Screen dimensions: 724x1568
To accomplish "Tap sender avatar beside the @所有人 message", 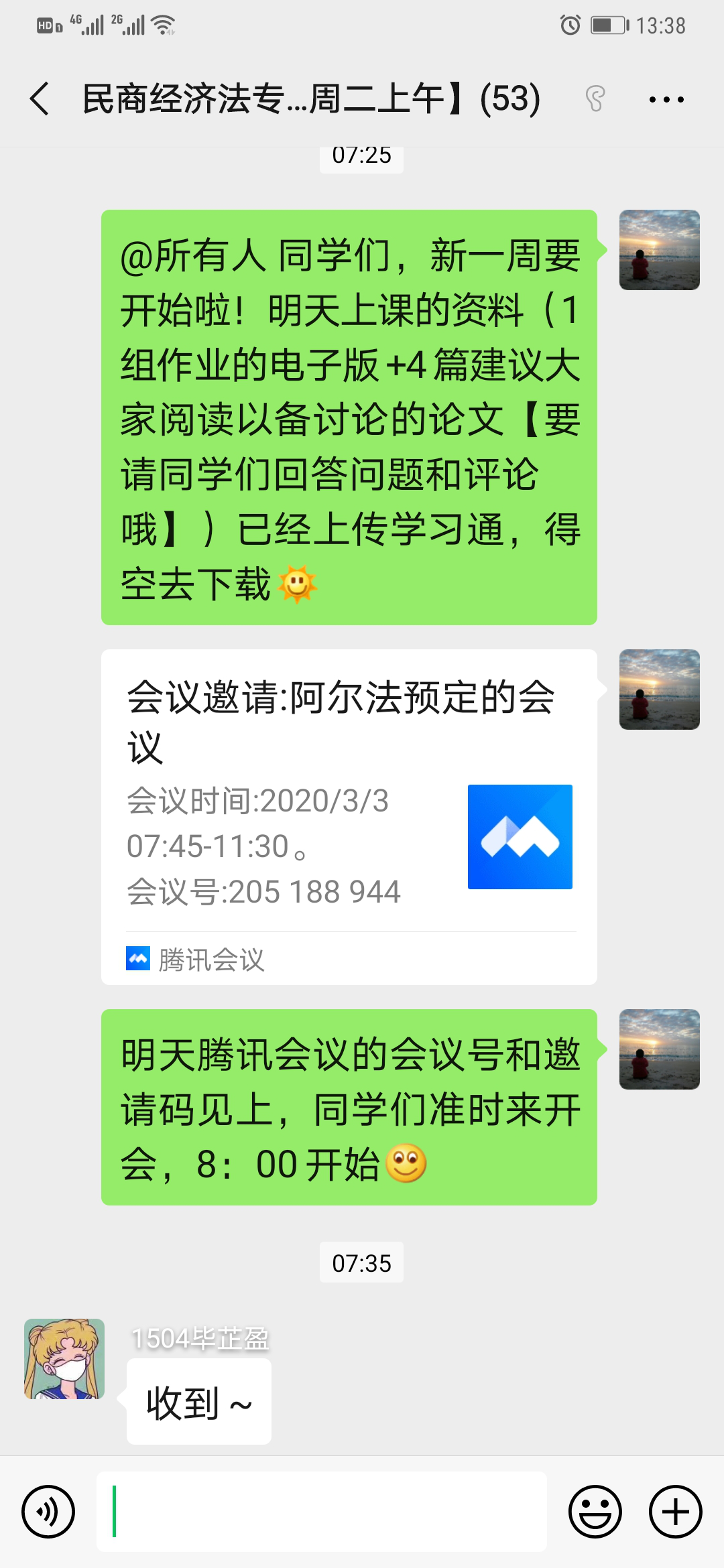I will click(659, 250).
